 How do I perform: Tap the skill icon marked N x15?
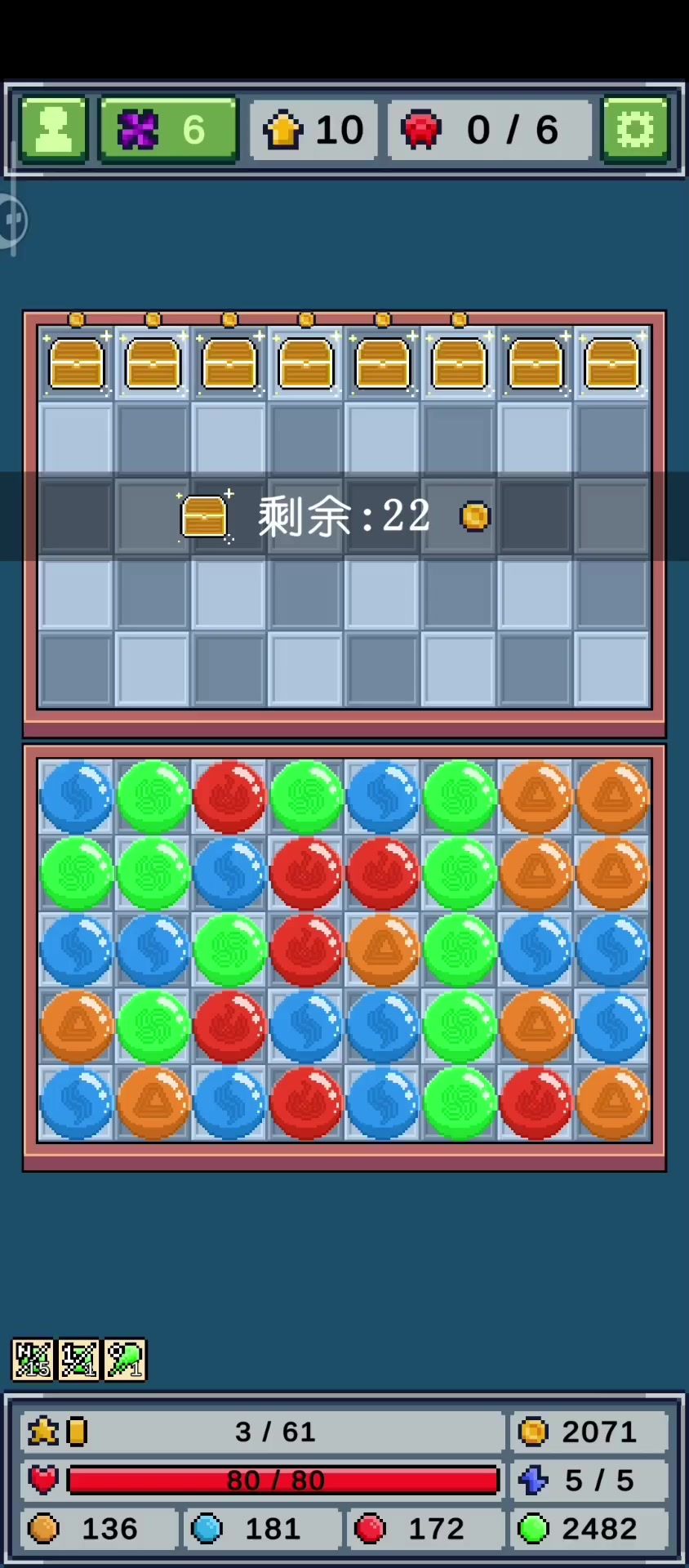coord(33,1360)
